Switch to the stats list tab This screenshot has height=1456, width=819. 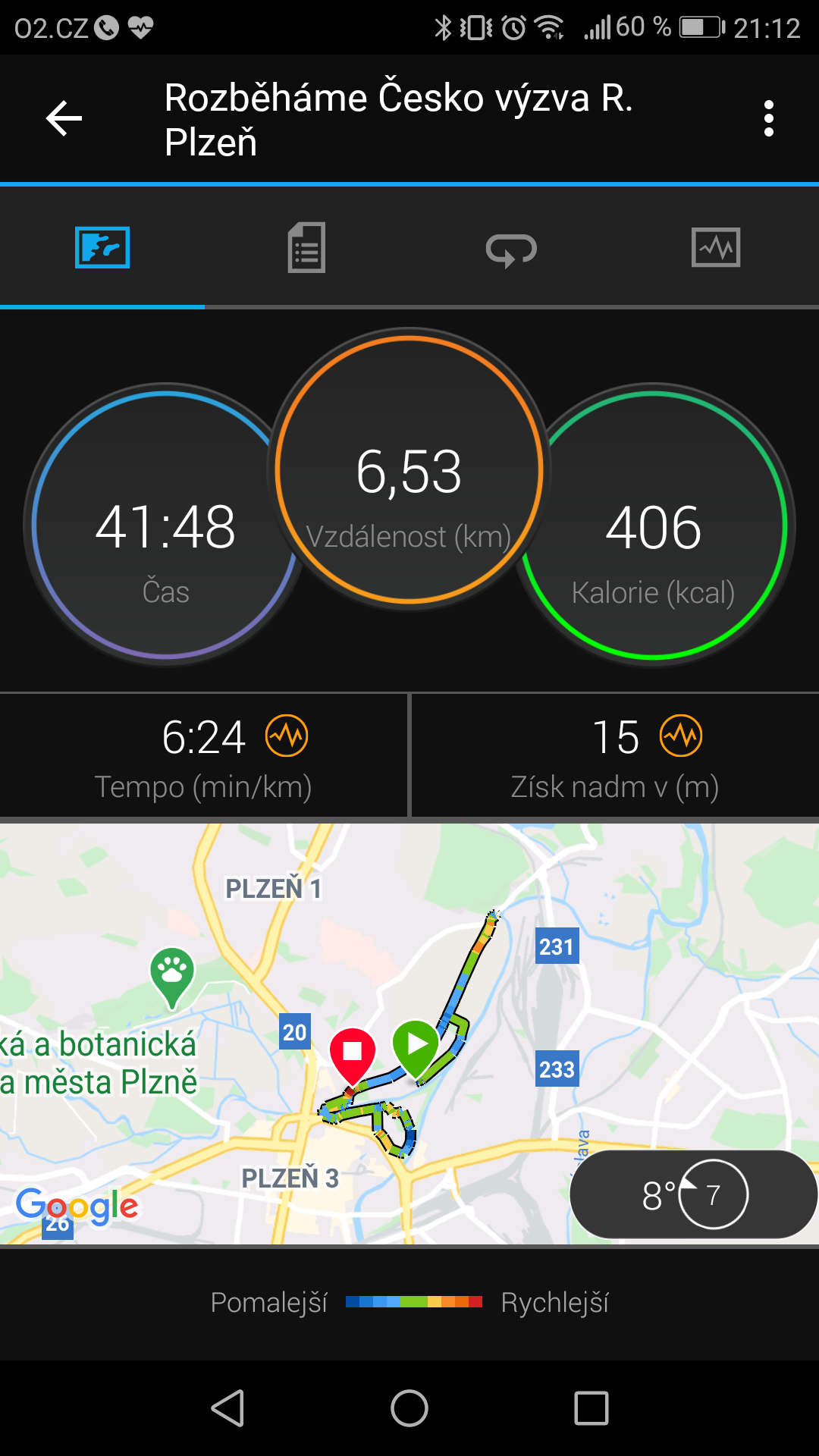pyautogui.click(x=306, y=248)
